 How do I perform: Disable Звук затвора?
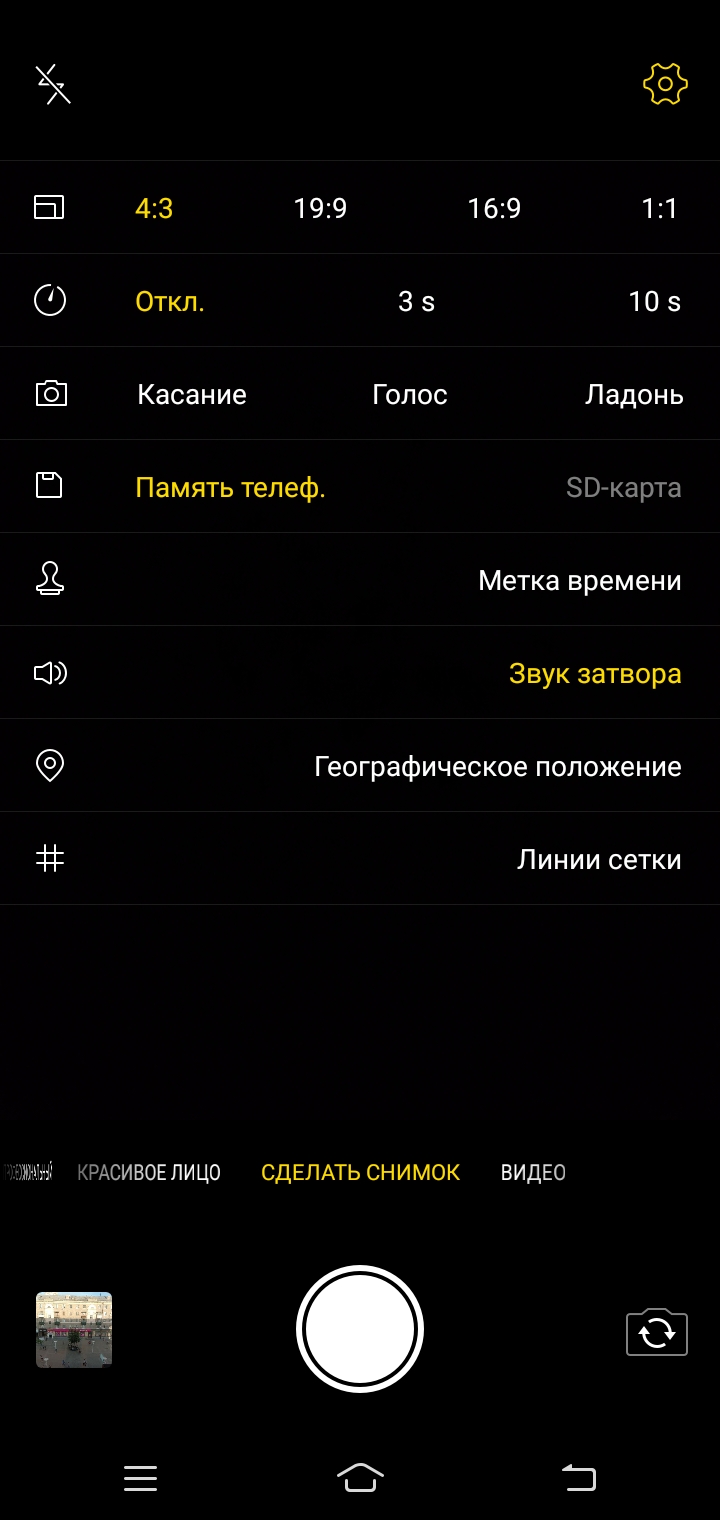[x=596, y=673]
